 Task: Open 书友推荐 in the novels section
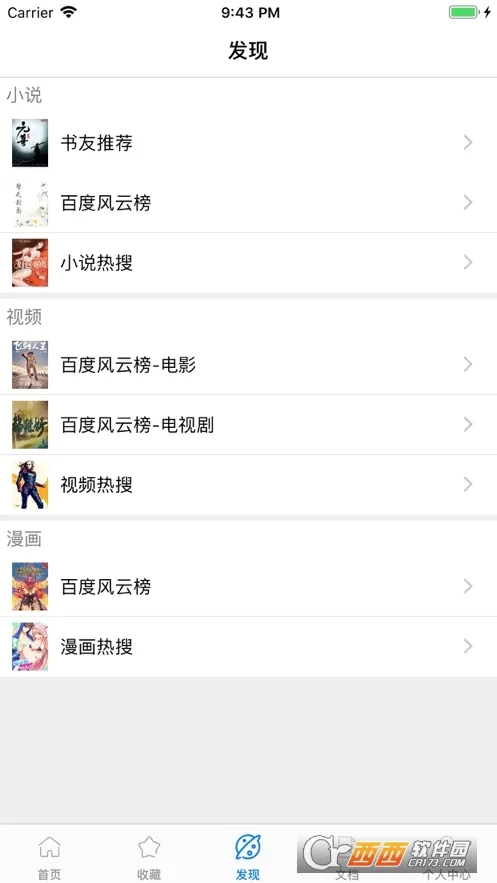coord(248,142)
